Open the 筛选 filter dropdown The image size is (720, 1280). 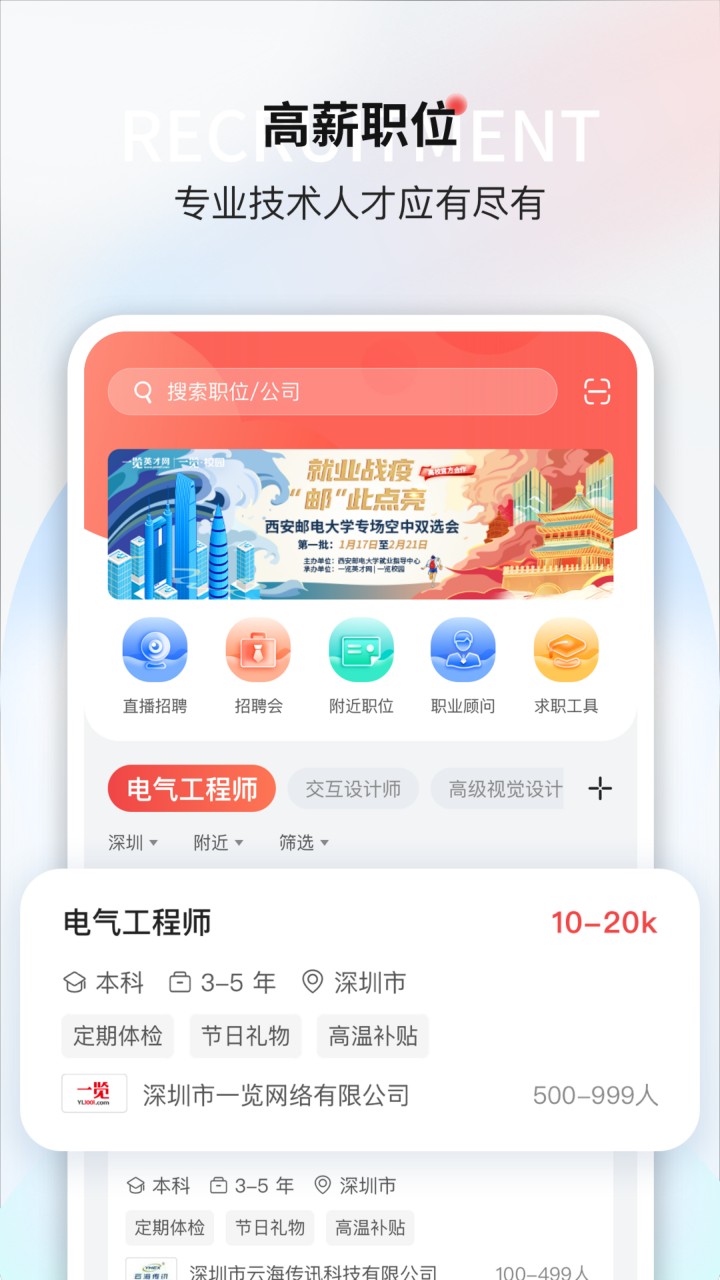click(303, 842)
